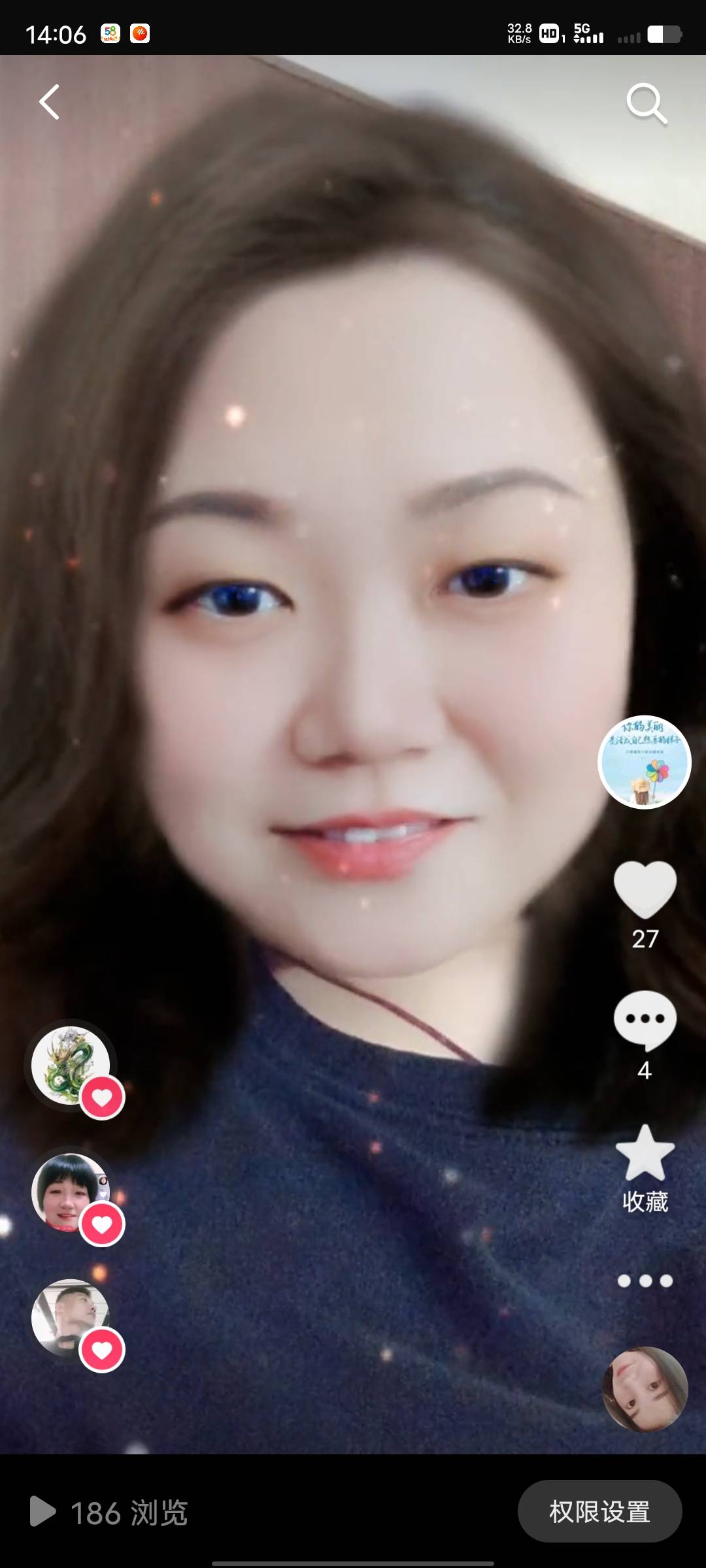This screenshot has width=706, height=1568.
Task: View the liker with the man's selfie avatar
Action: [x=71, y=1317]
